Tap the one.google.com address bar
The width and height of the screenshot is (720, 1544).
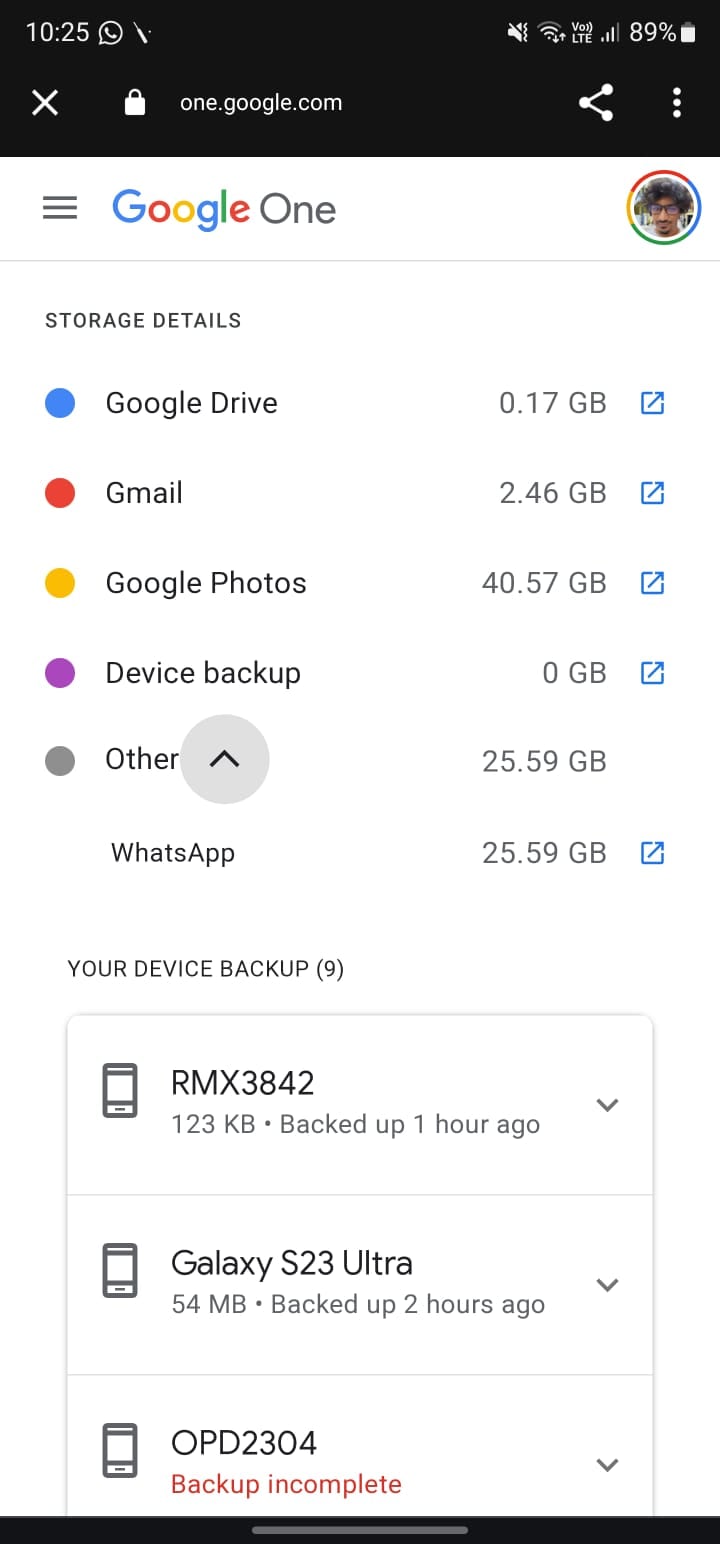tap(260, 102)
